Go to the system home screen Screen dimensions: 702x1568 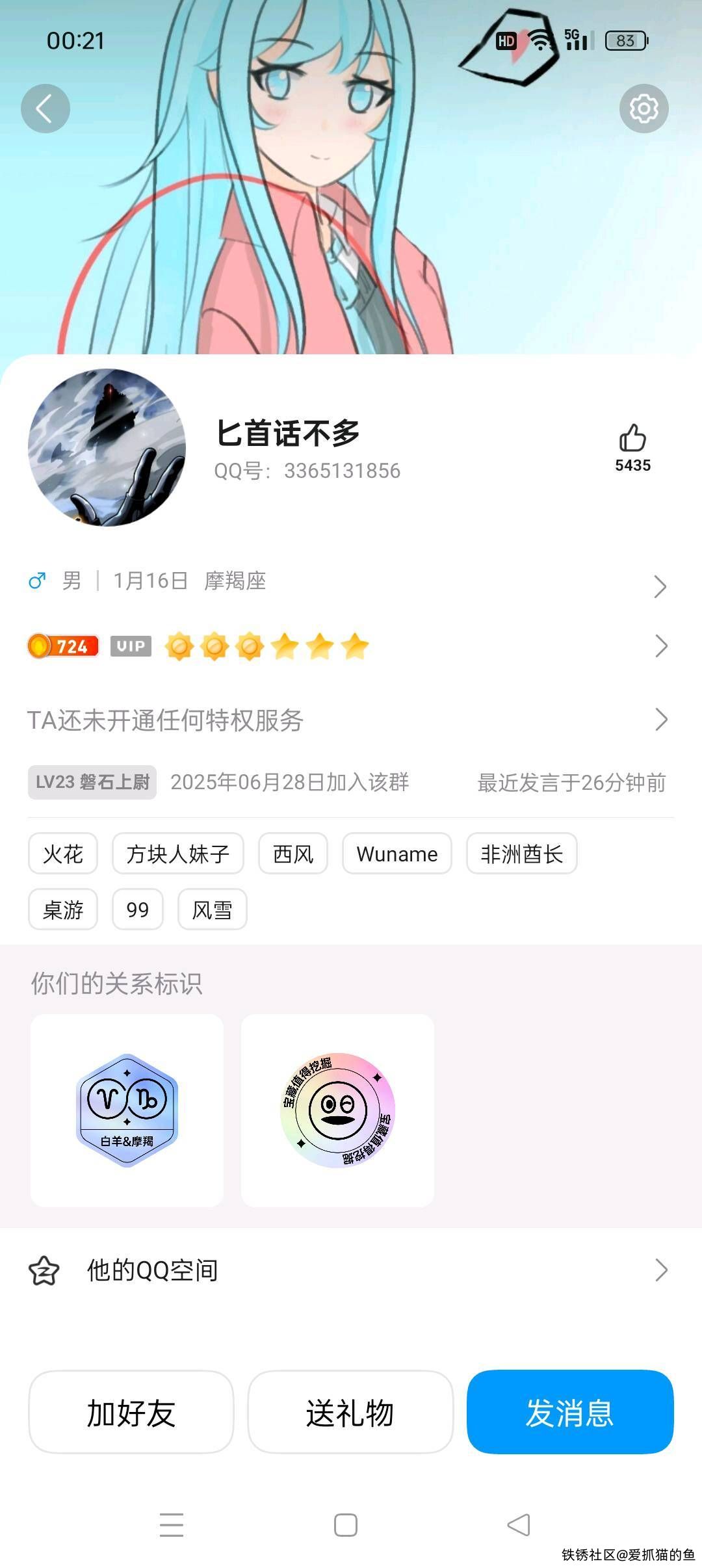click(x=345, y=1524)
